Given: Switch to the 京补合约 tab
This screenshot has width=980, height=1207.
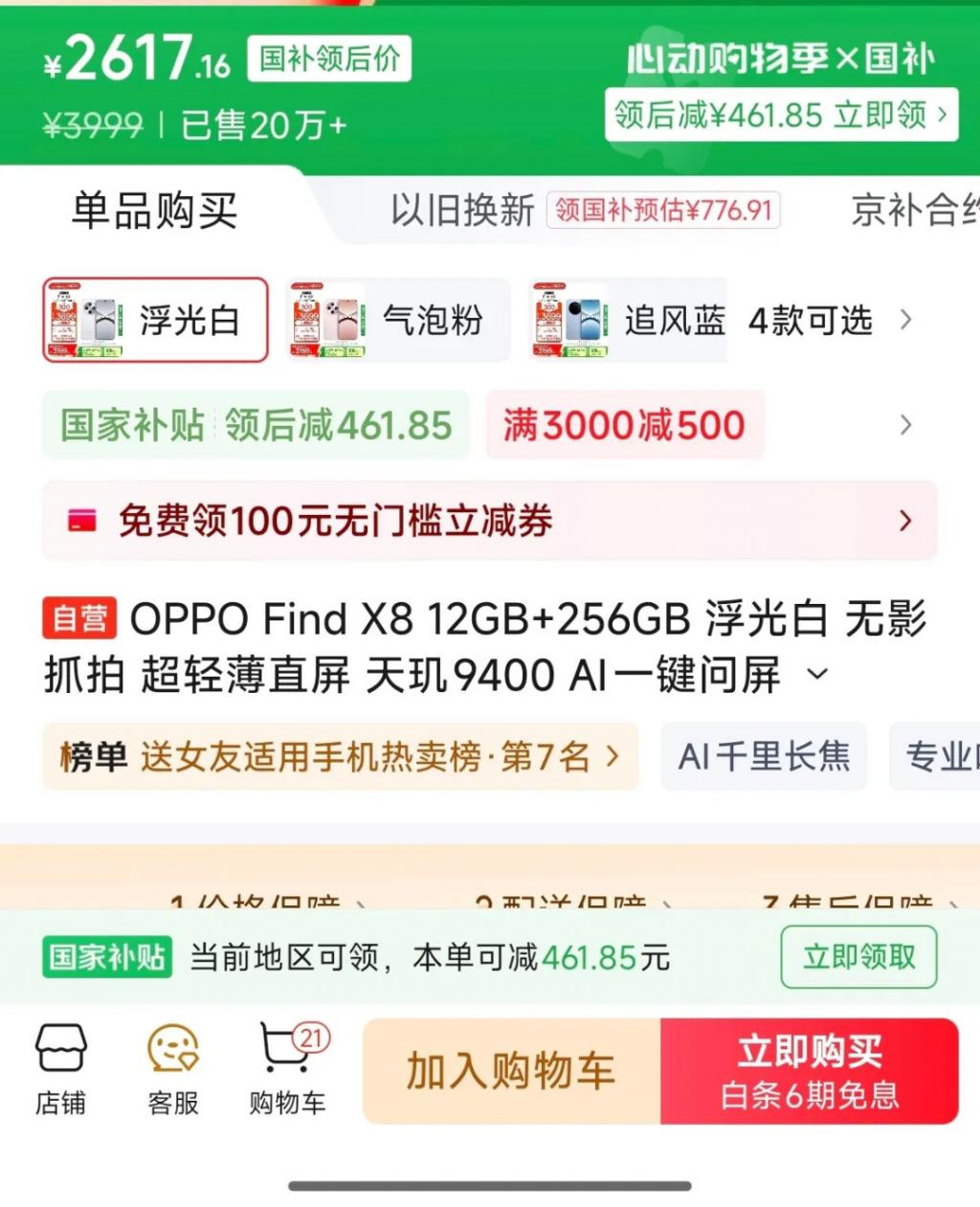Looking at the screenshot, I should click(x=914, y=210).
